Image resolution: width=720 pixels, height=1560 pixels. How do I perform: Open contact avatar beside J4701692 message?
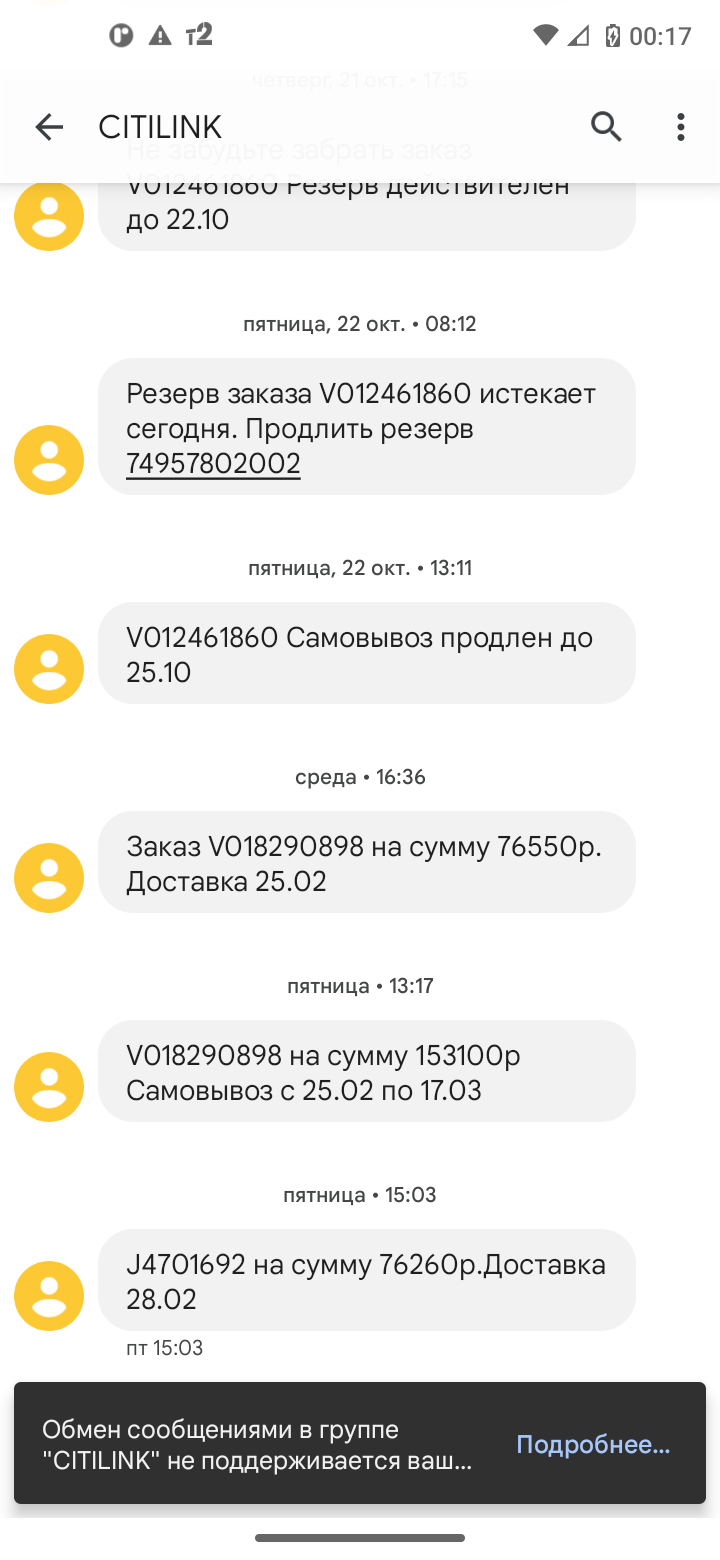[48, 1295]
